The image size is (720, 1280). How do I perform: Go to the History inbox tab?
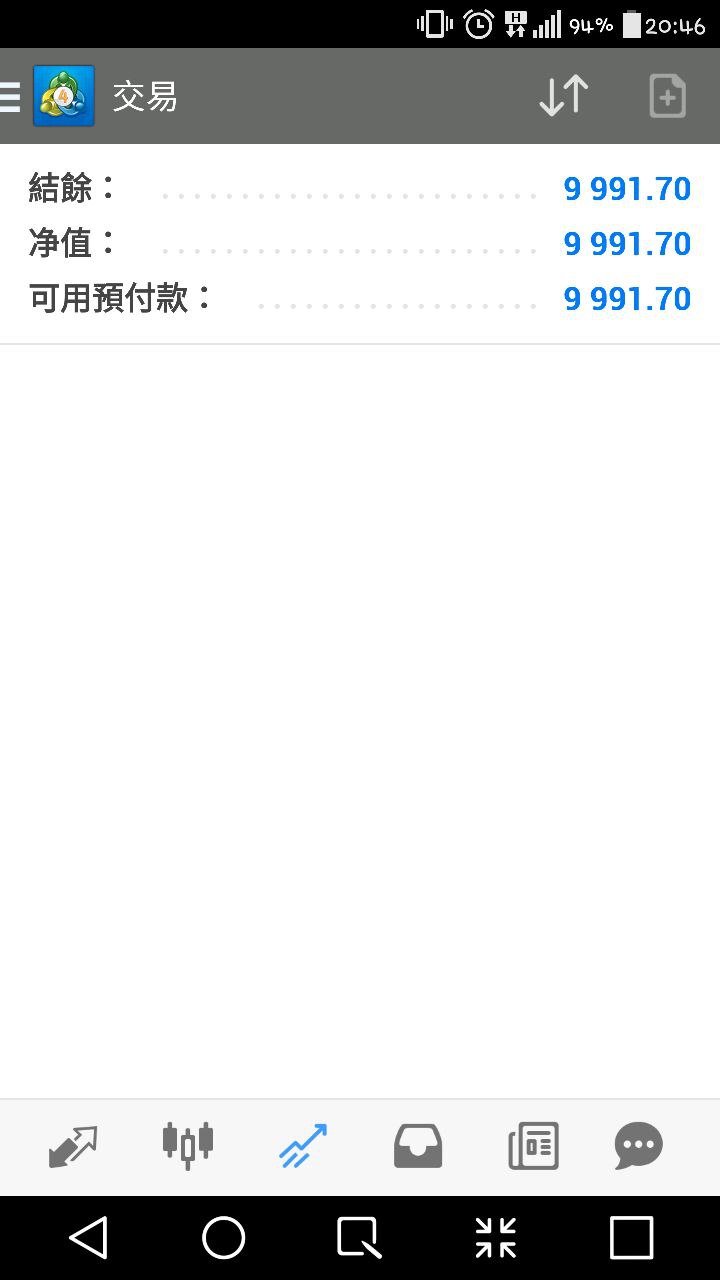tap(418, 1146)
